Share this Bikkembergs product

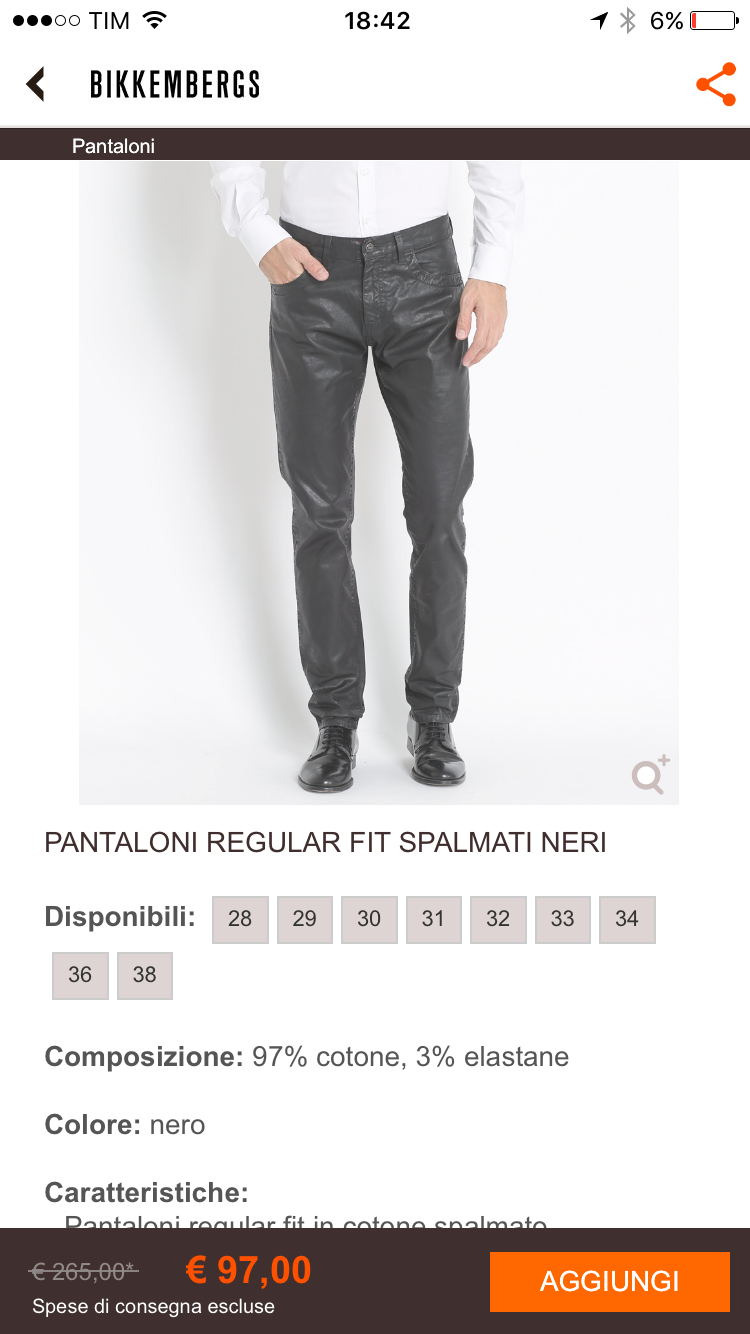(x=715, y=85)
